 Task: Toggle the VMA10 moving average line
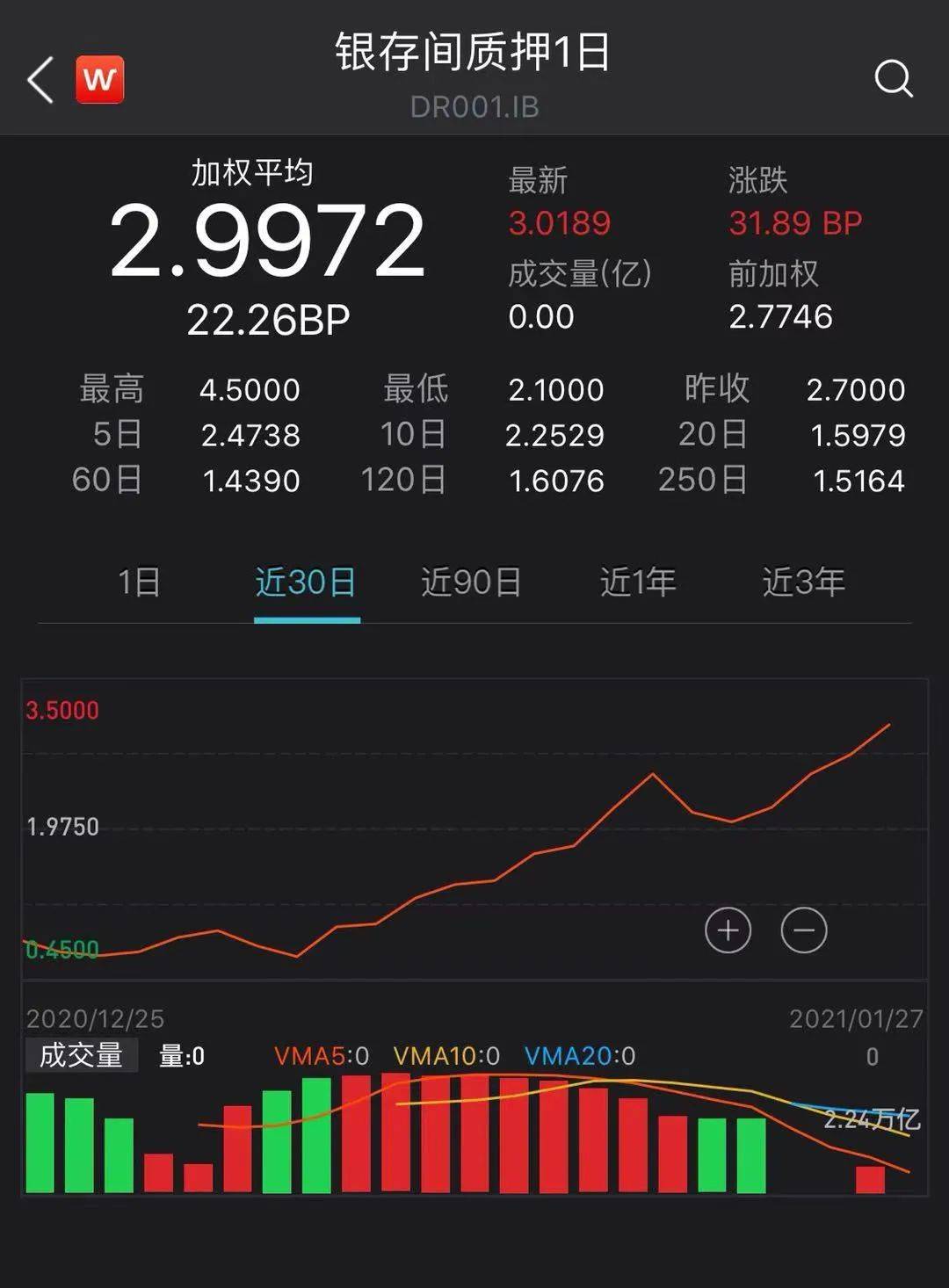[x=449, y=1057]
